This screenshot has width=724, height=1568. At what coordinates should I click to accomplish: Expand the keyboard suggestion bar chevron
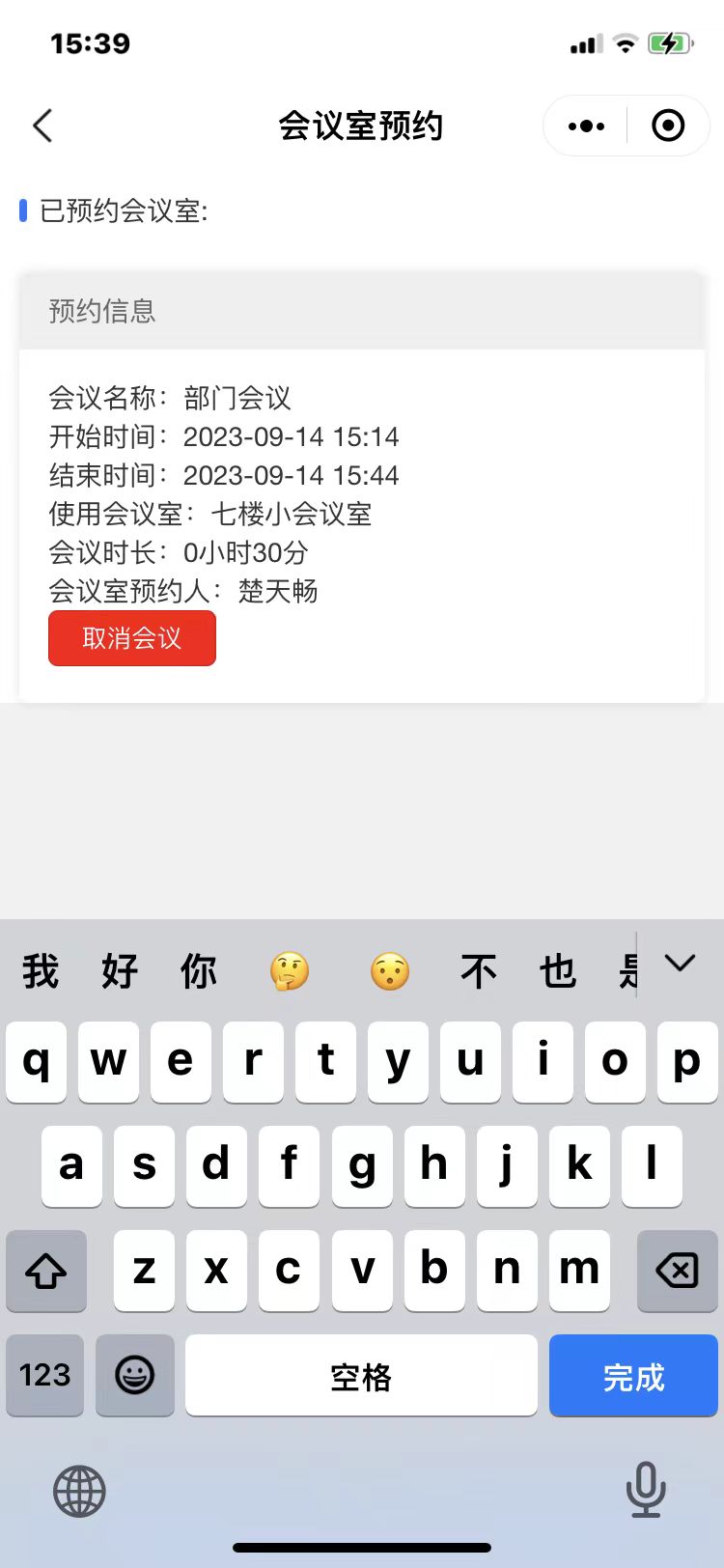[681, 964]
